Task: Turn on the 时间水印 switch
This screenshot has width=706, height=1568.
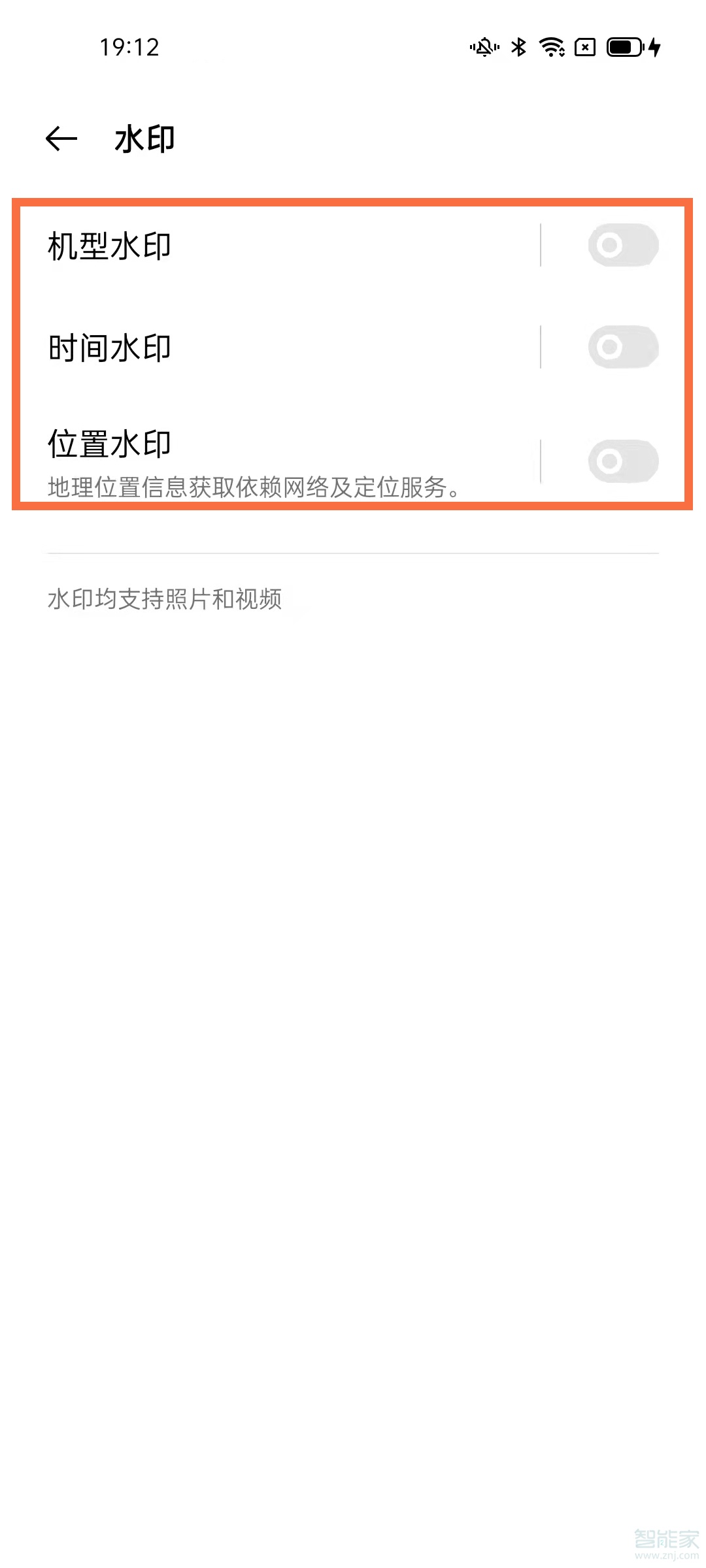Action: click(x=623, y=347)
